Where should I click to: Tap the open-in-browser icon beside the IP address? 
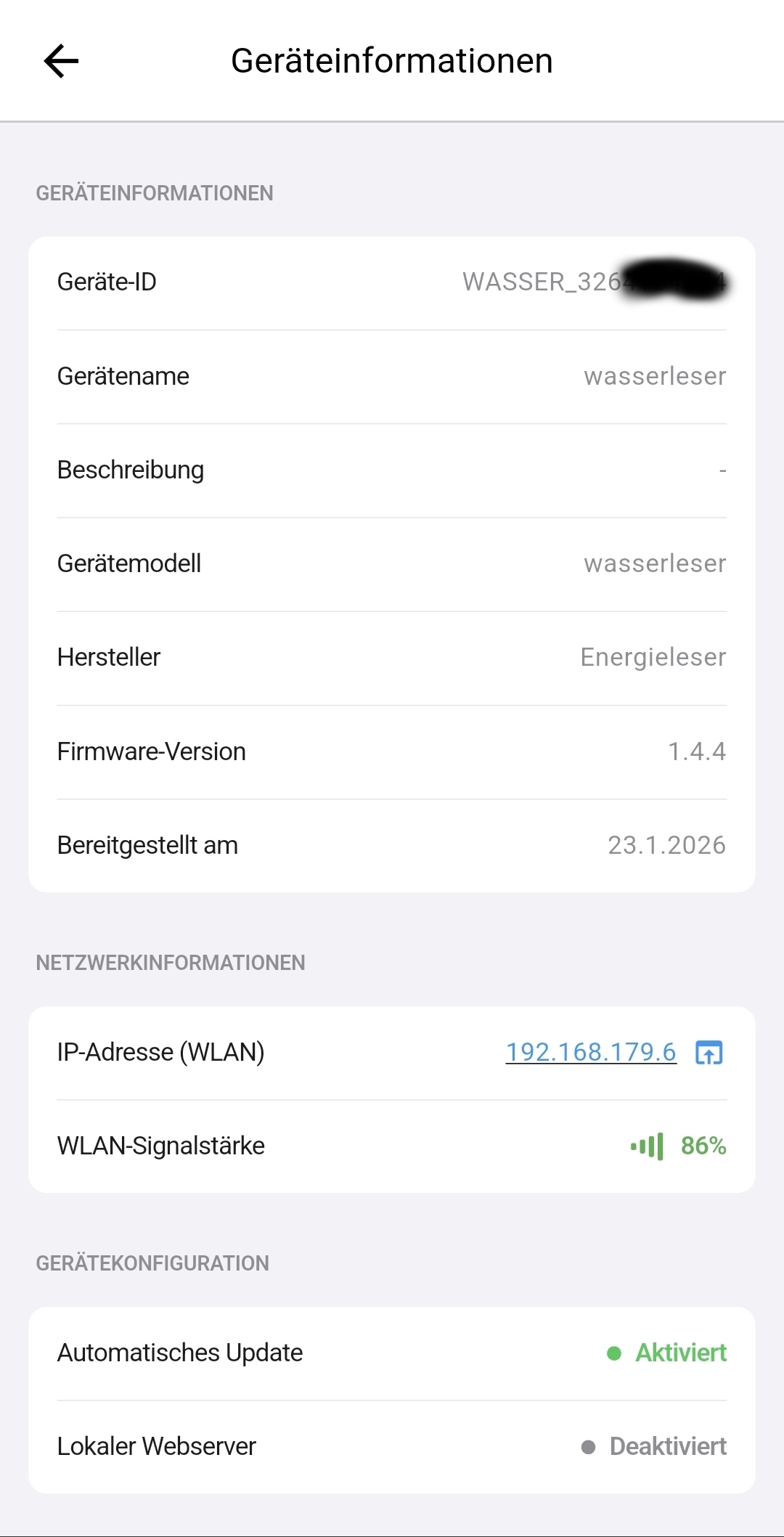(709, 1052)
